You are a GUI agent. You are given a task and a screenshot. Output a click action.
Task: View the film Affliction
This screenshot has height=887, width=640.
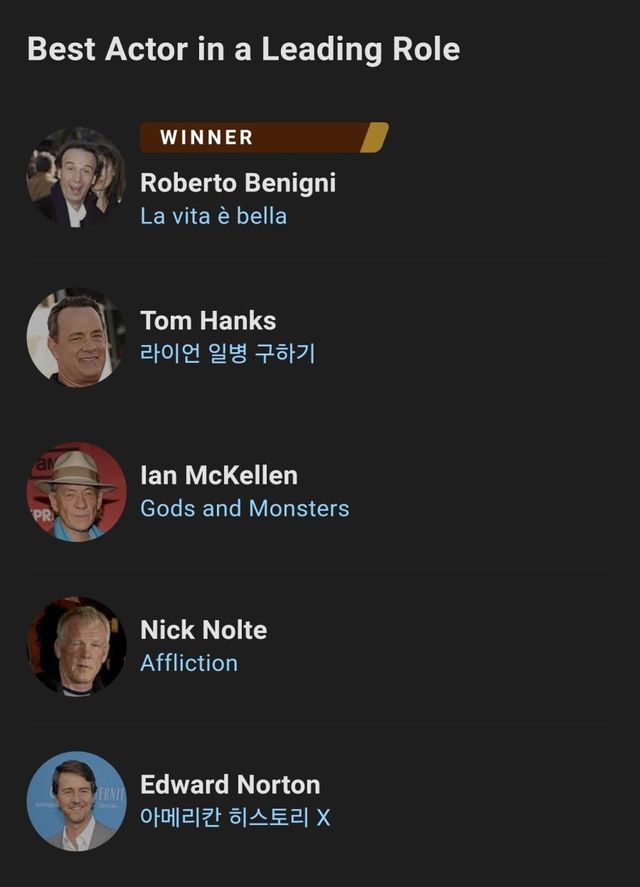189,663
